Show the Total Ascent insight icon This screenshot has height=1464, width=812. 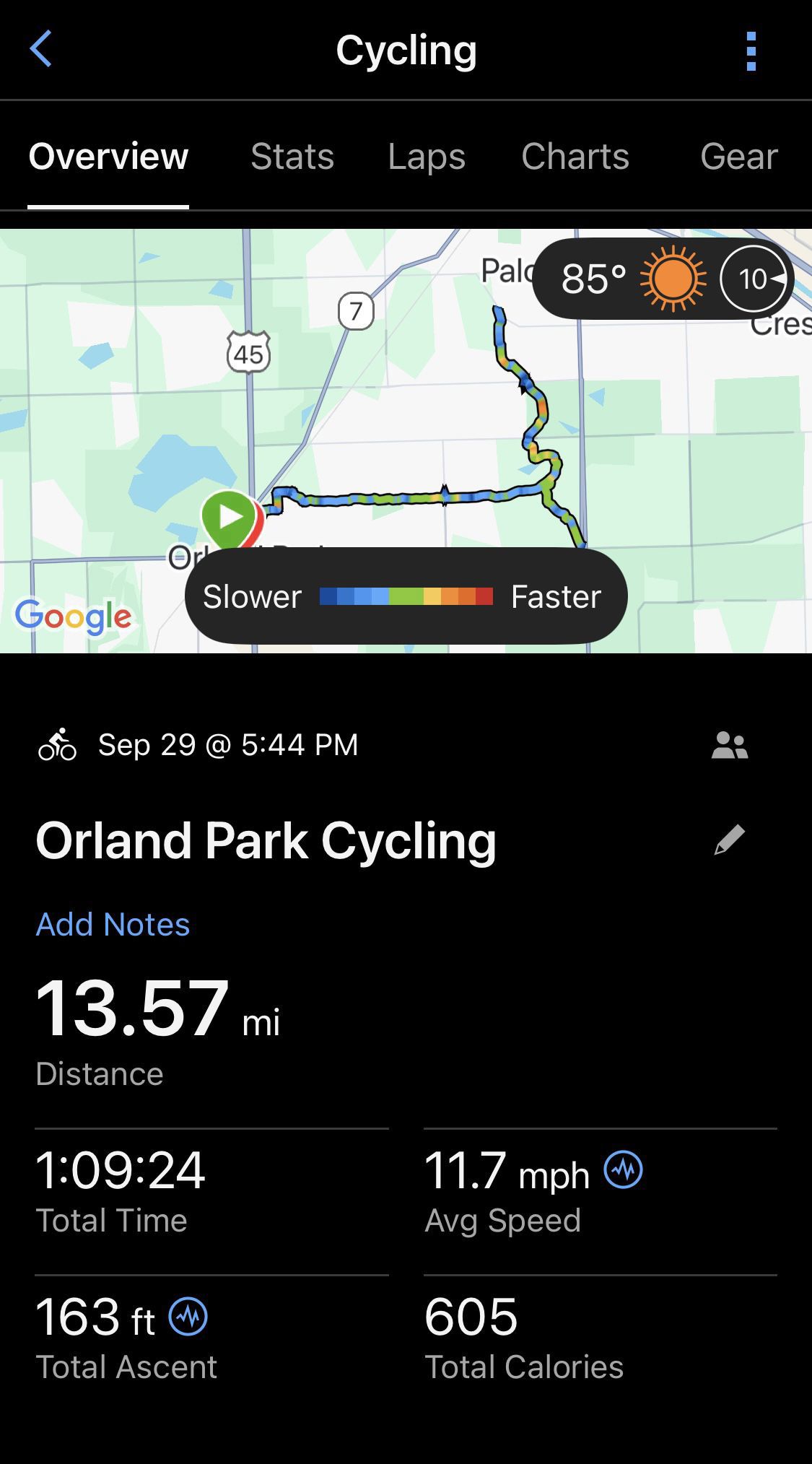(x=188, y=1316)
